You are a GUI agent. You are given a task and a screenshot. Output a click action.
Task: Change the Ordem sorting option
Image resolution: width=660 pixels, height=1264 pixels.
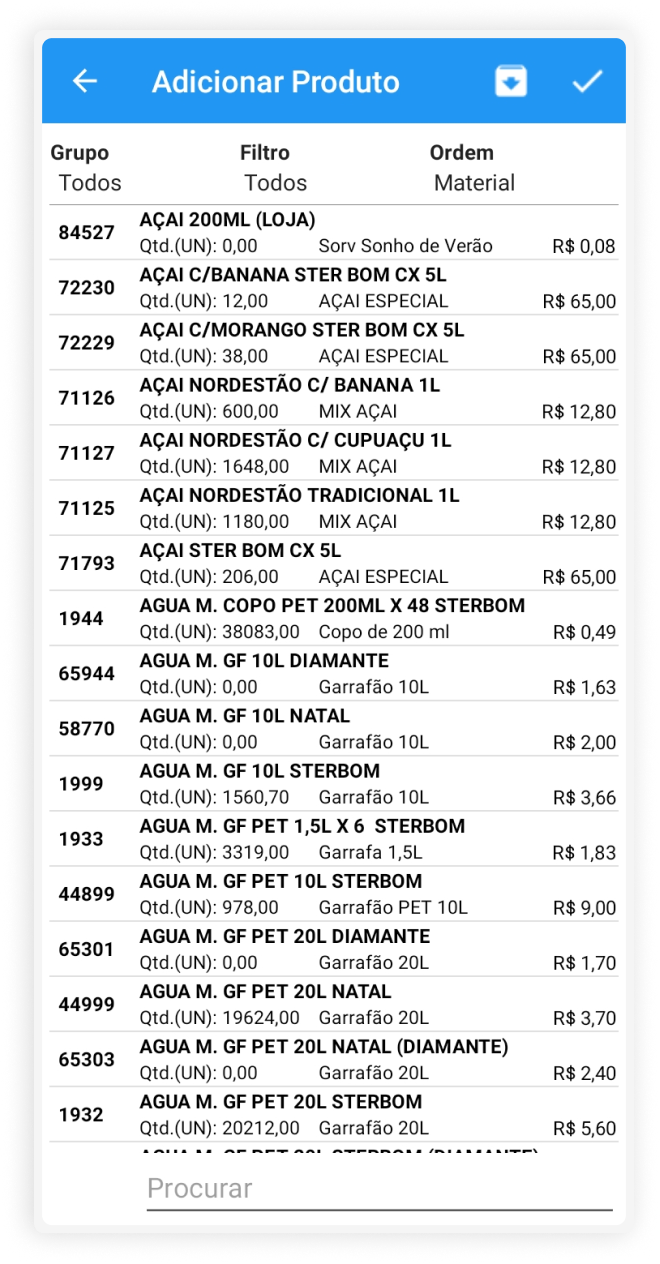474,182
